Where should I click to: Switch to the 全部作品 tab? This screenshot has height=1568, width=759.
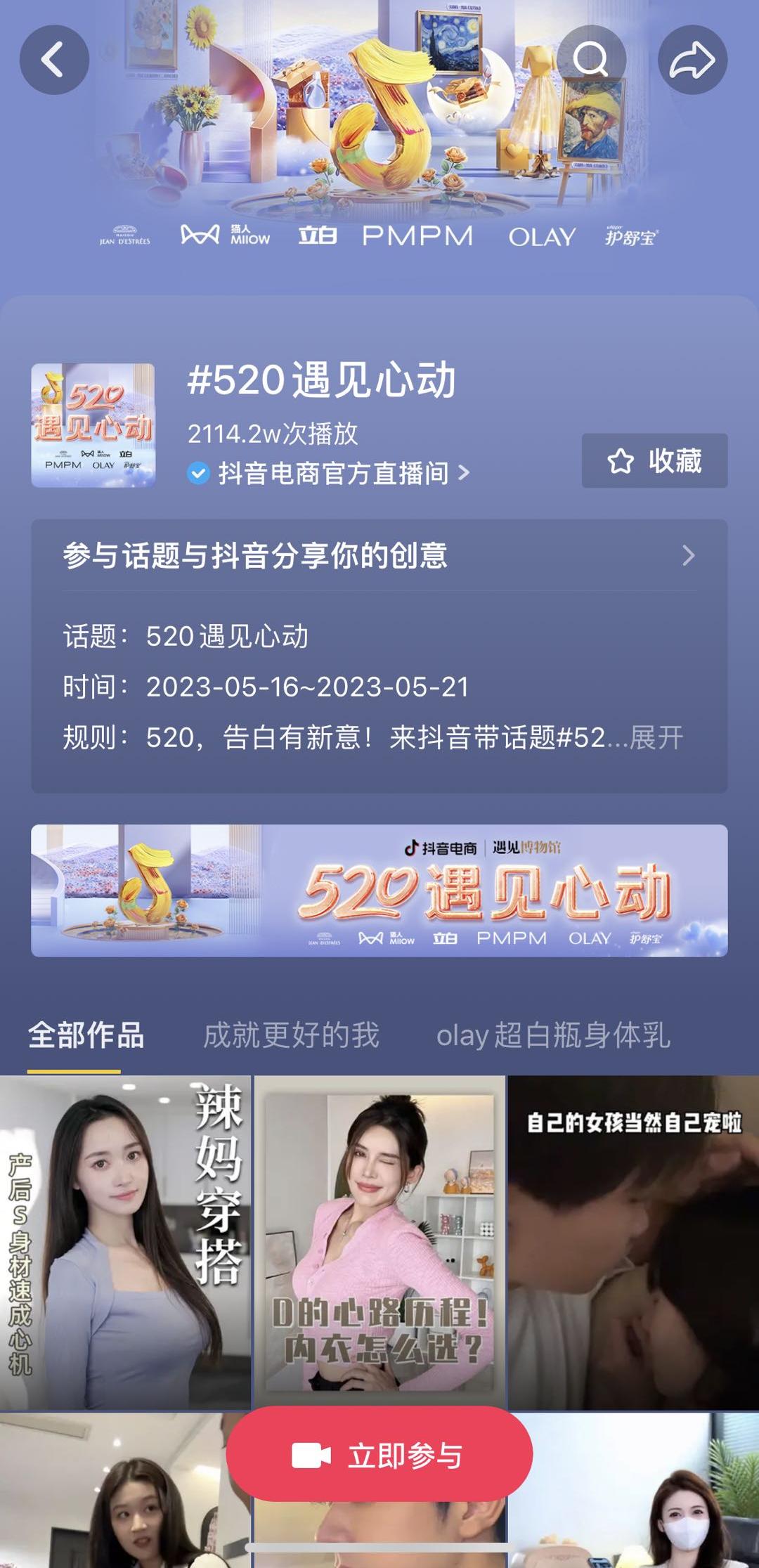coord(86,1035)
